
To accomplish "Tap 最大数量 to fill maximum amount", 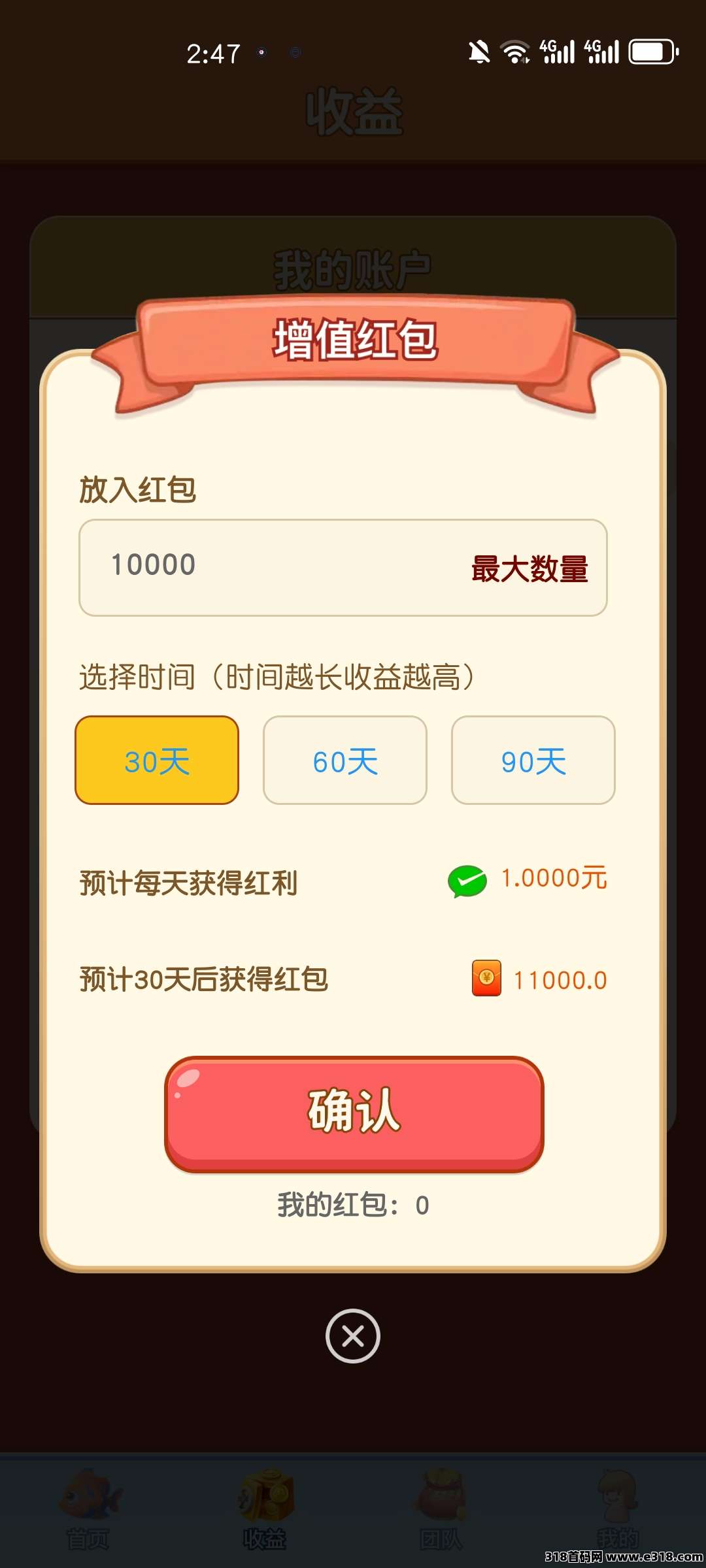I will pos(529,568).
